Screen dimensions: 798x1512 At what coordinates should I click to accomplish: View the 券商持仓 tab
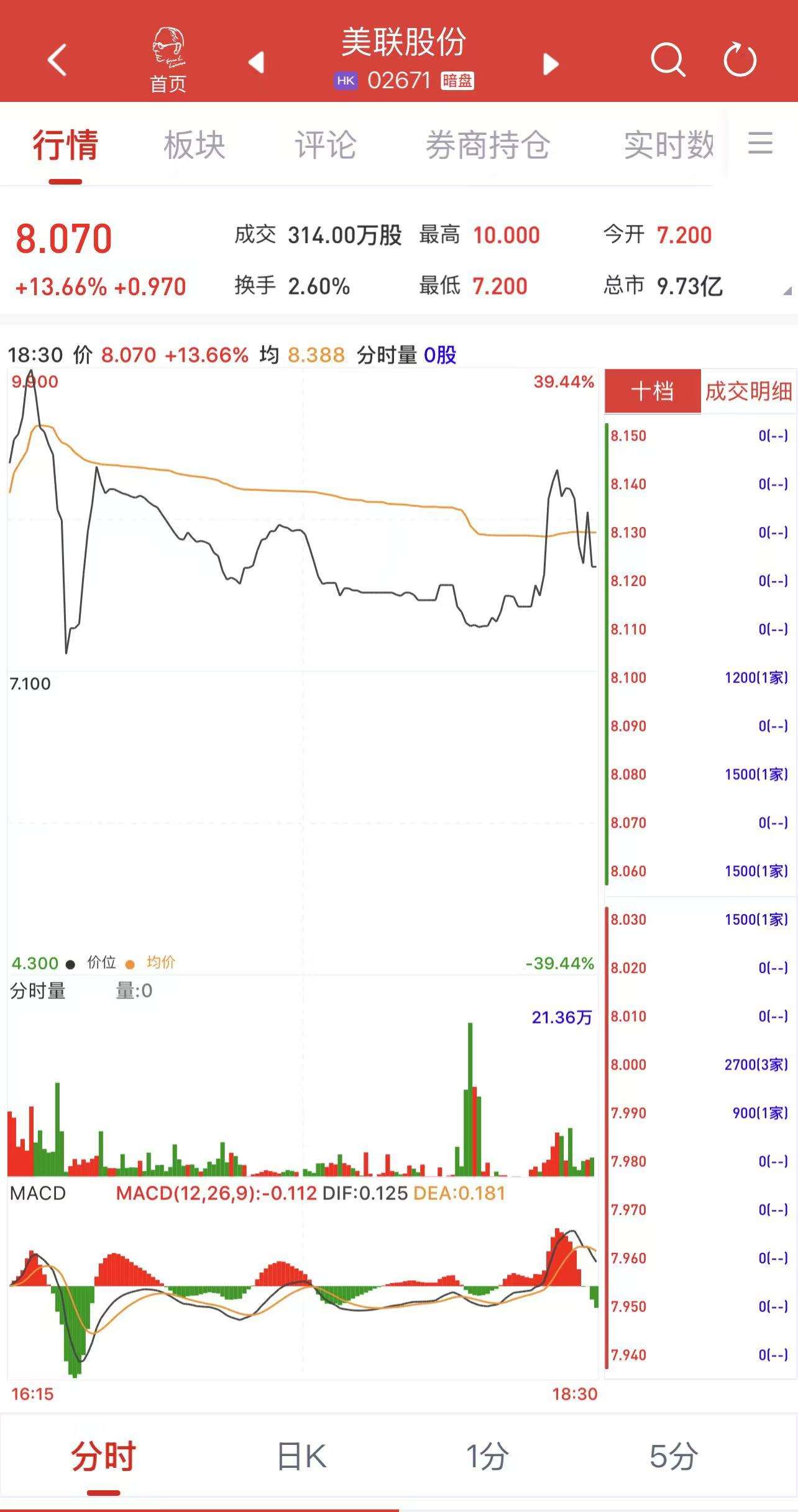coord(488,145)
